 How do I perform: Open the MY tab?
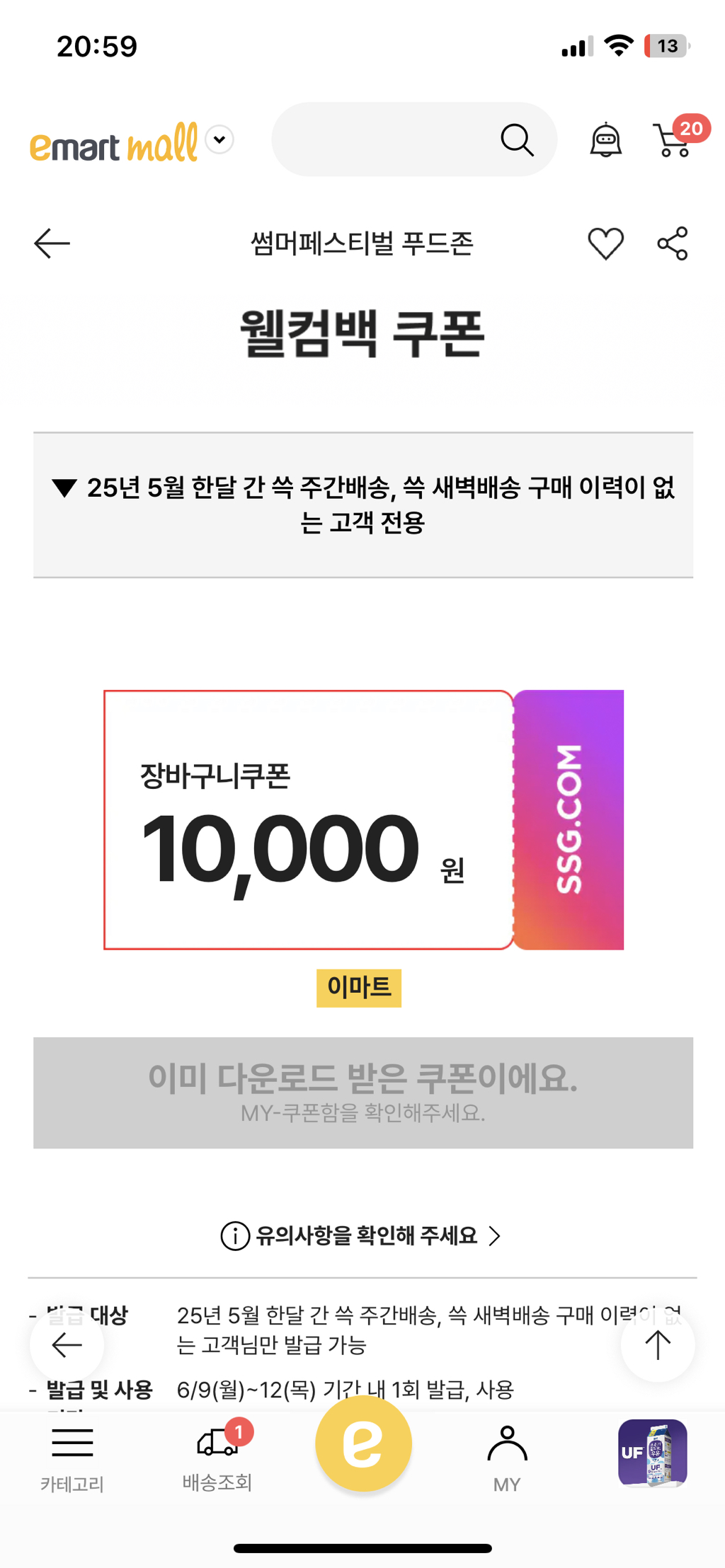[507, 1459]
